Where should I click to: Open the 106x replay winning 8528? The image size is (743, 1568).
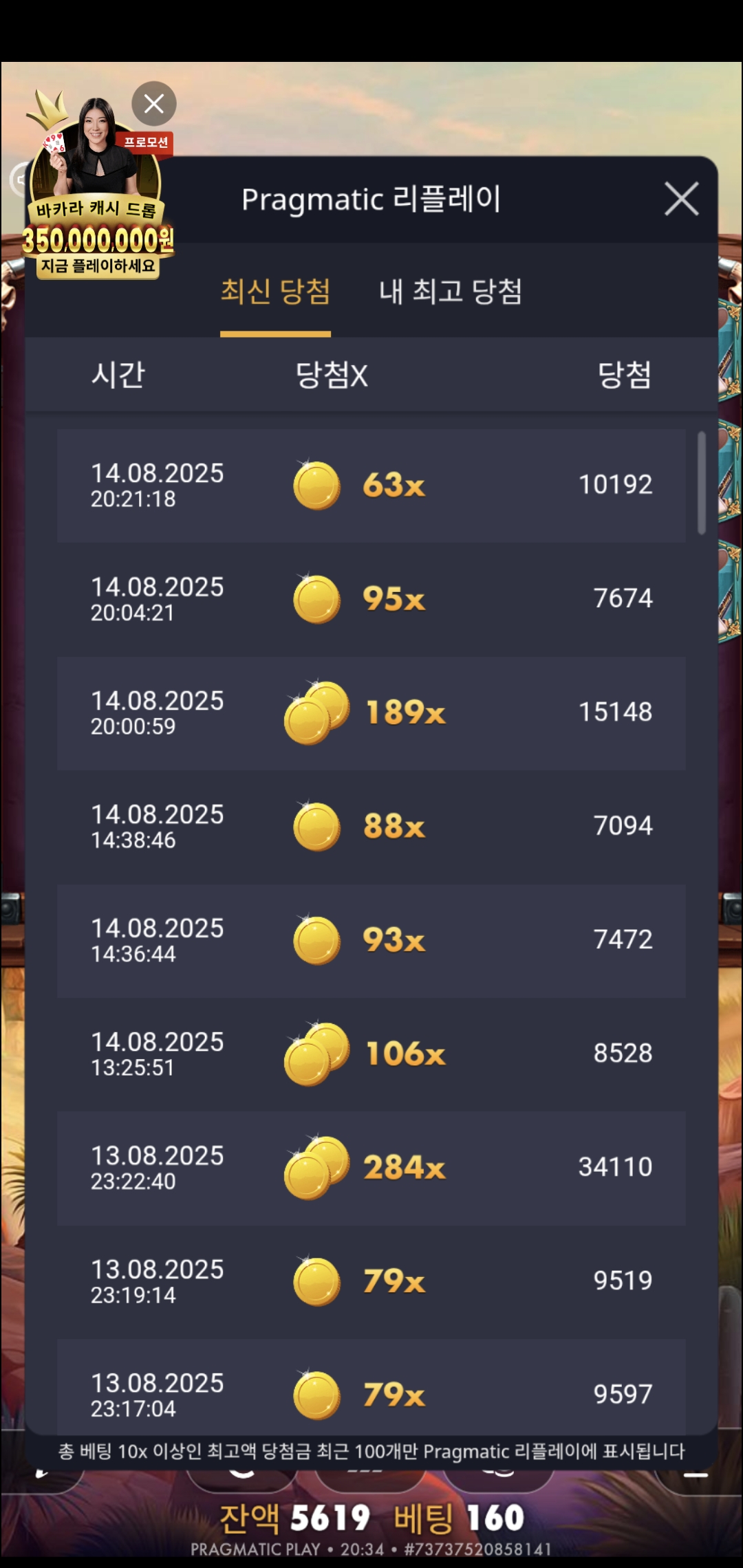click(x=371, y=1054)
